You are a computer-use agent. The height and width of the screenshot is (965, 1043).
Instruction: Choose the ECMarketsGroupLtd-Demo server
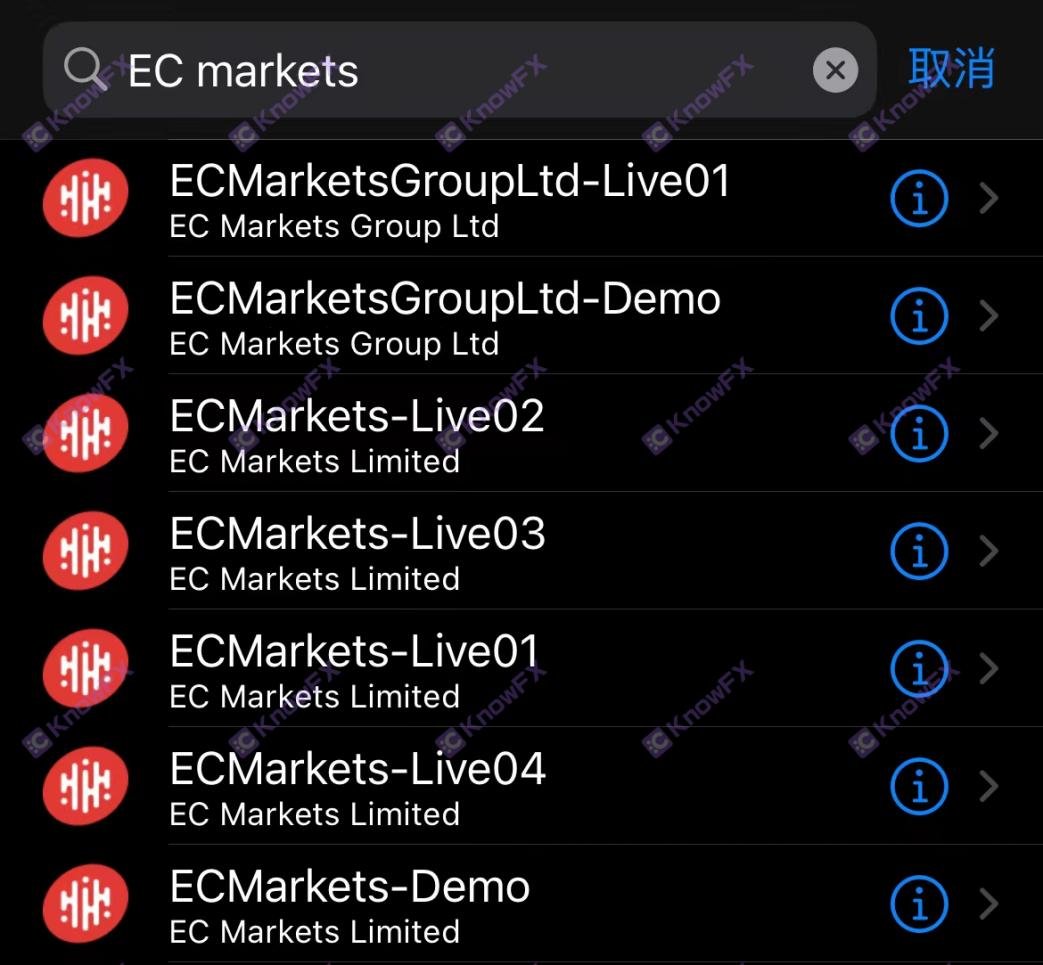coord(445,317)
